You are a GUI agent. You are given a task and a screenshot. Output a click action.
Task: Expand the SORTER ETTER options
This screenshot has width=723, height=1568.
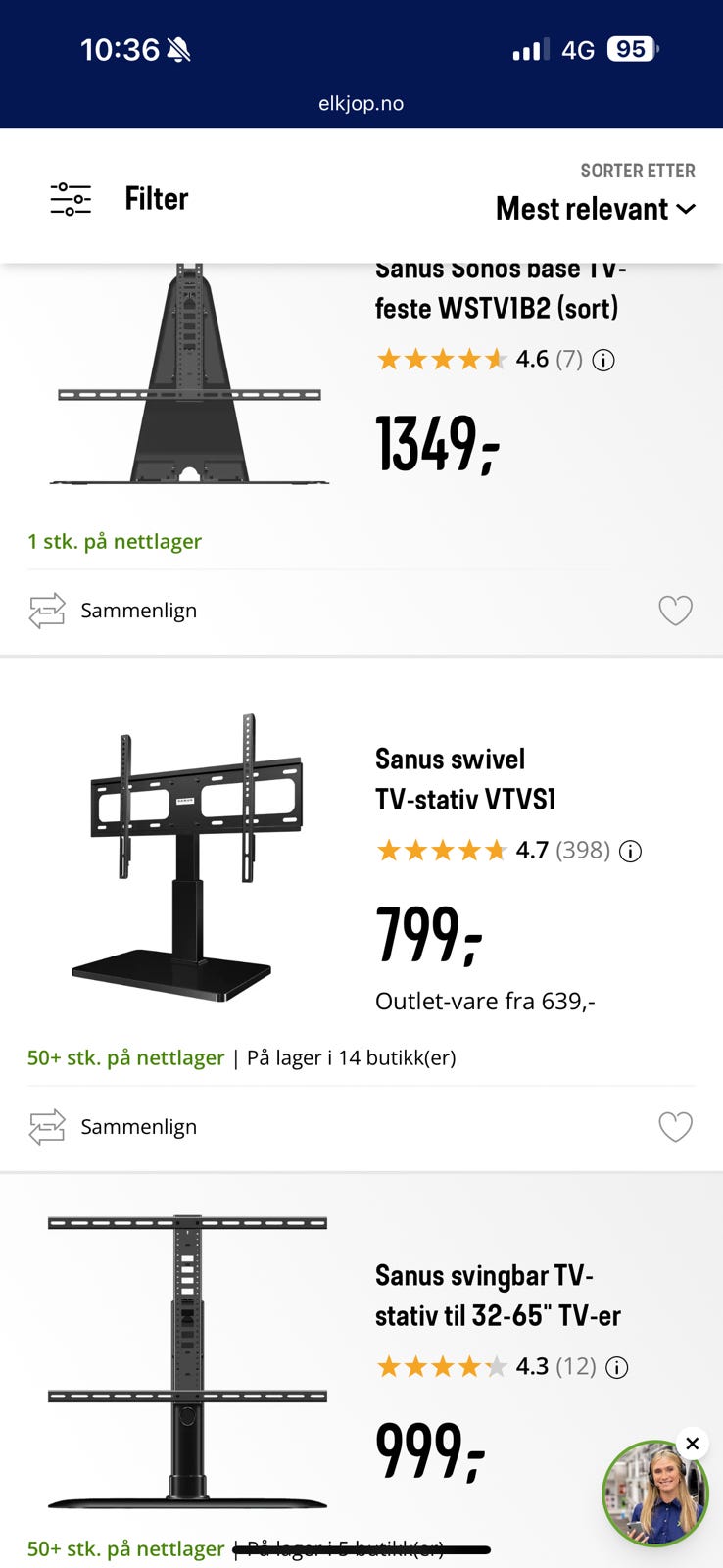[638, 170]
